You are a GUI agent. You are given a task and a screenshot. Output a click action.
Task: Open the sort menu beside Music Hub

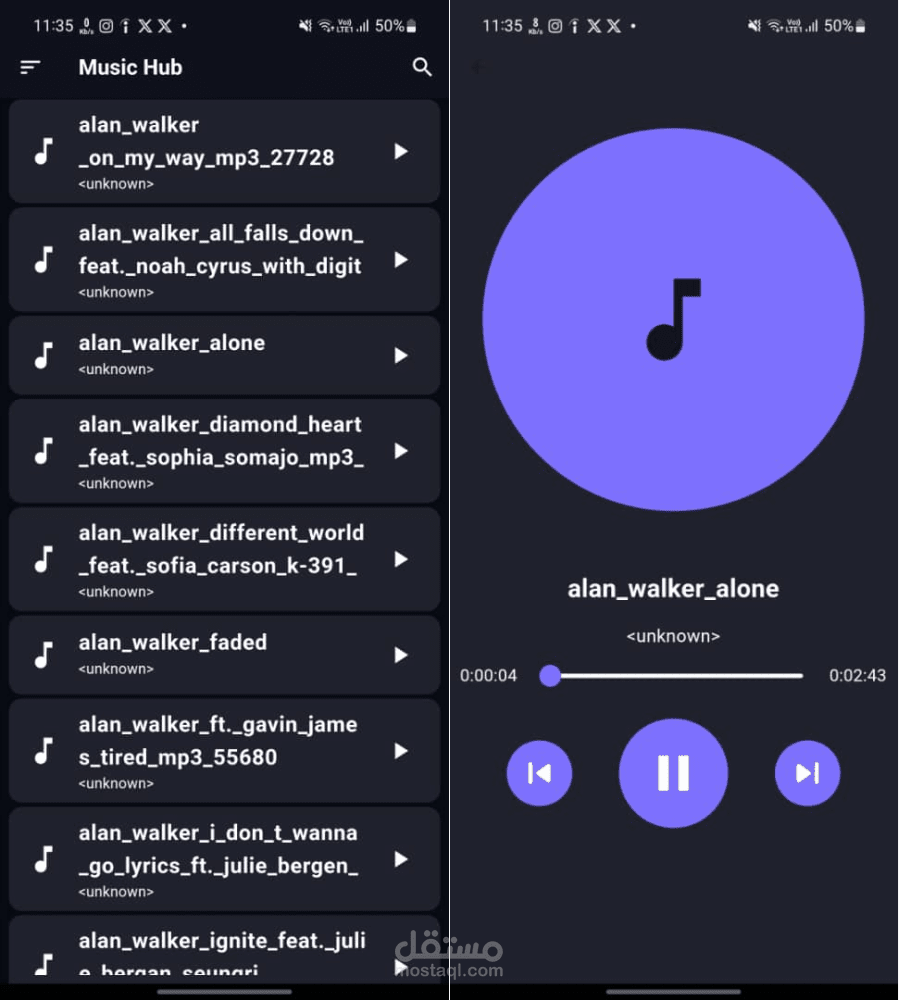point(30,67)
